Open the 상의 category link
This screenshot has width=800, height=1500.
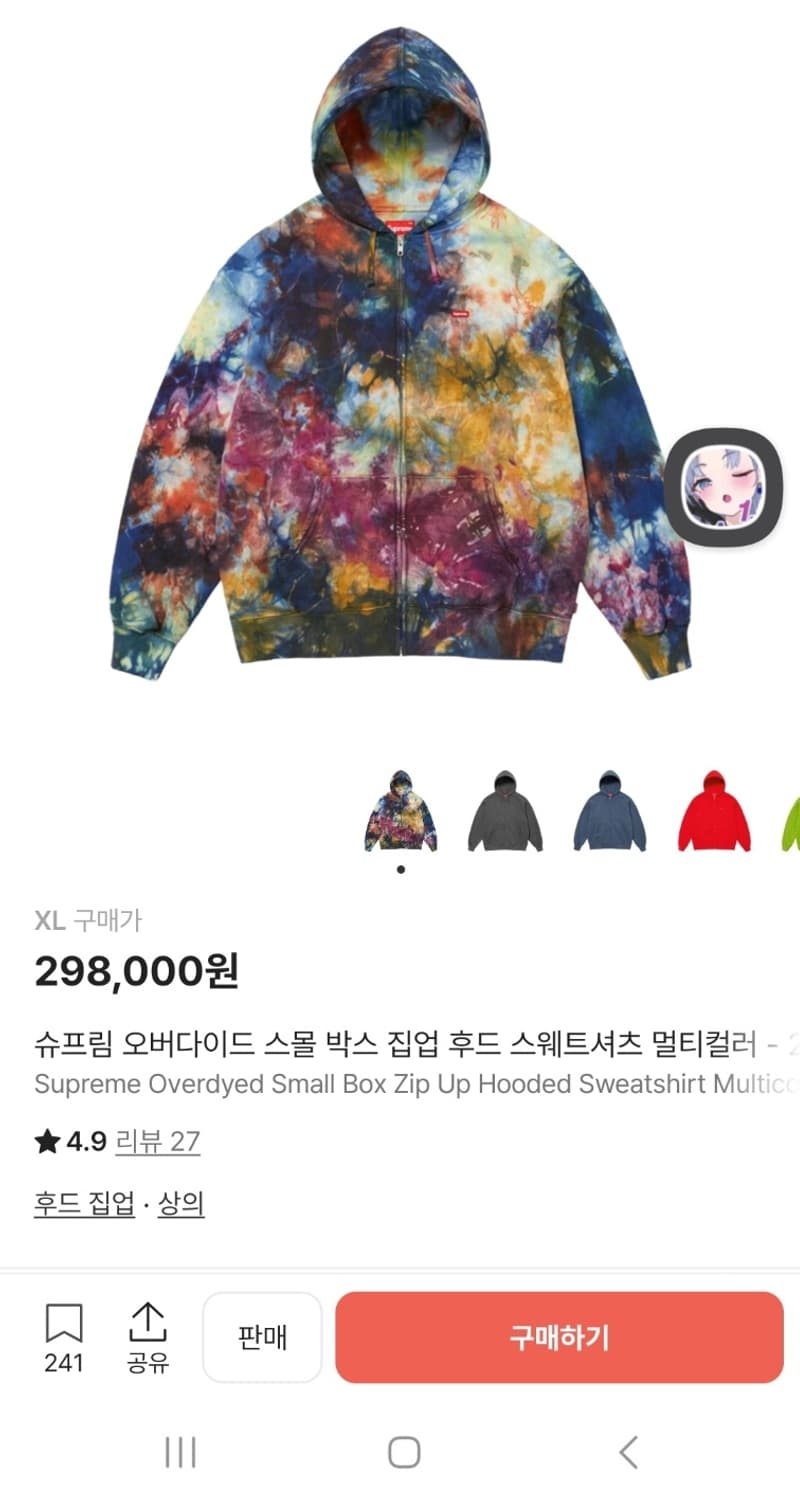(181, 1207)
